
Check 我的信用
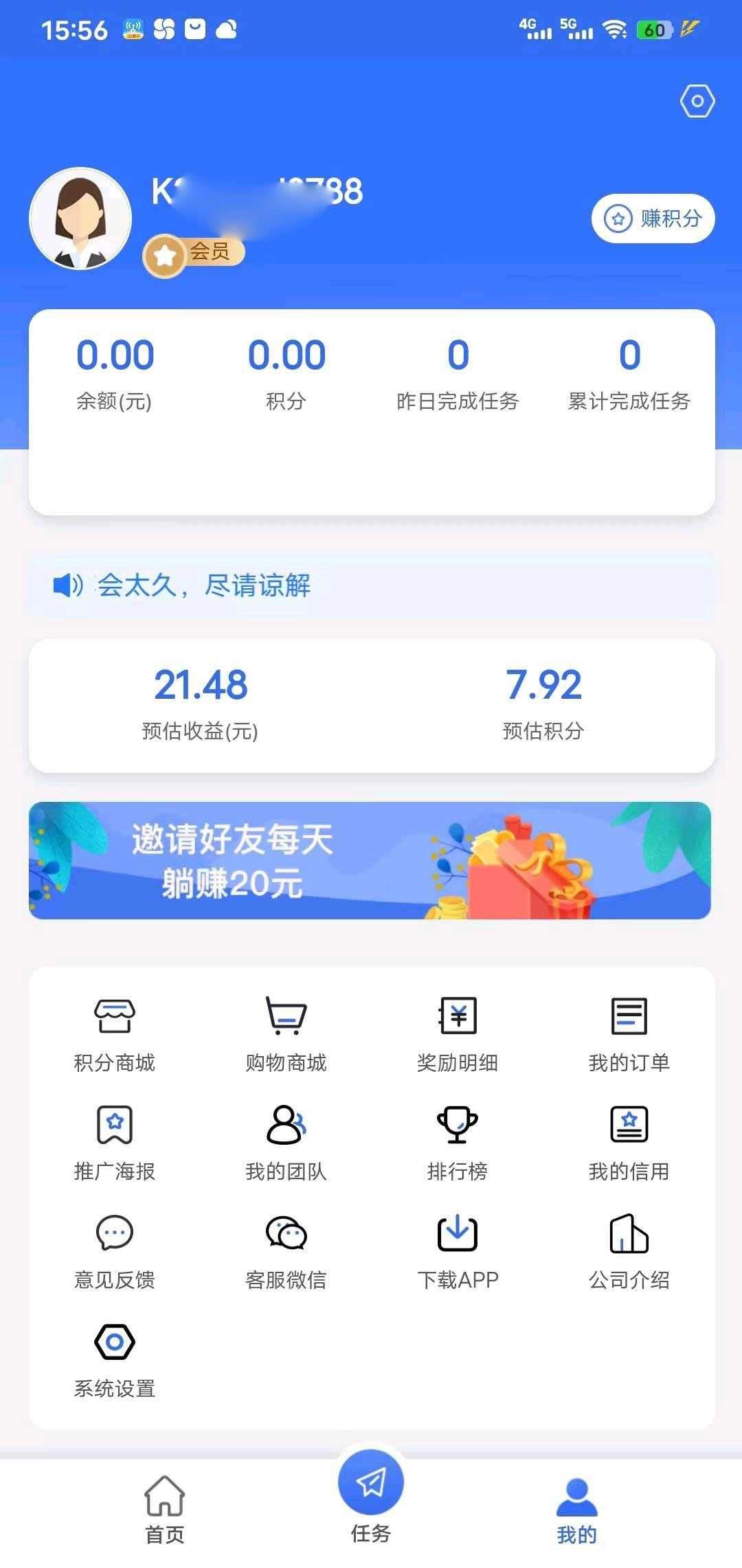629,1142
